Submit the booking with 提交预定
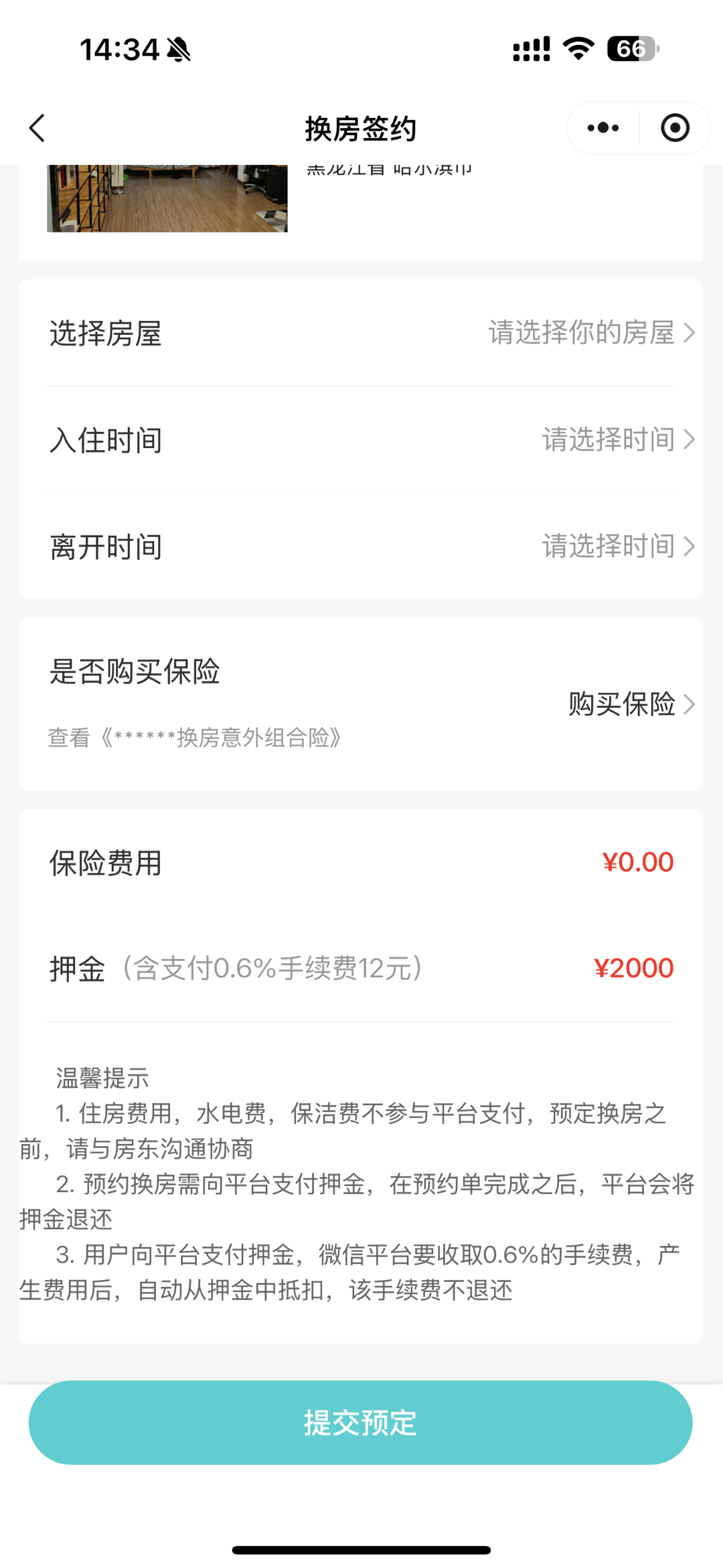 (360, 1423)
